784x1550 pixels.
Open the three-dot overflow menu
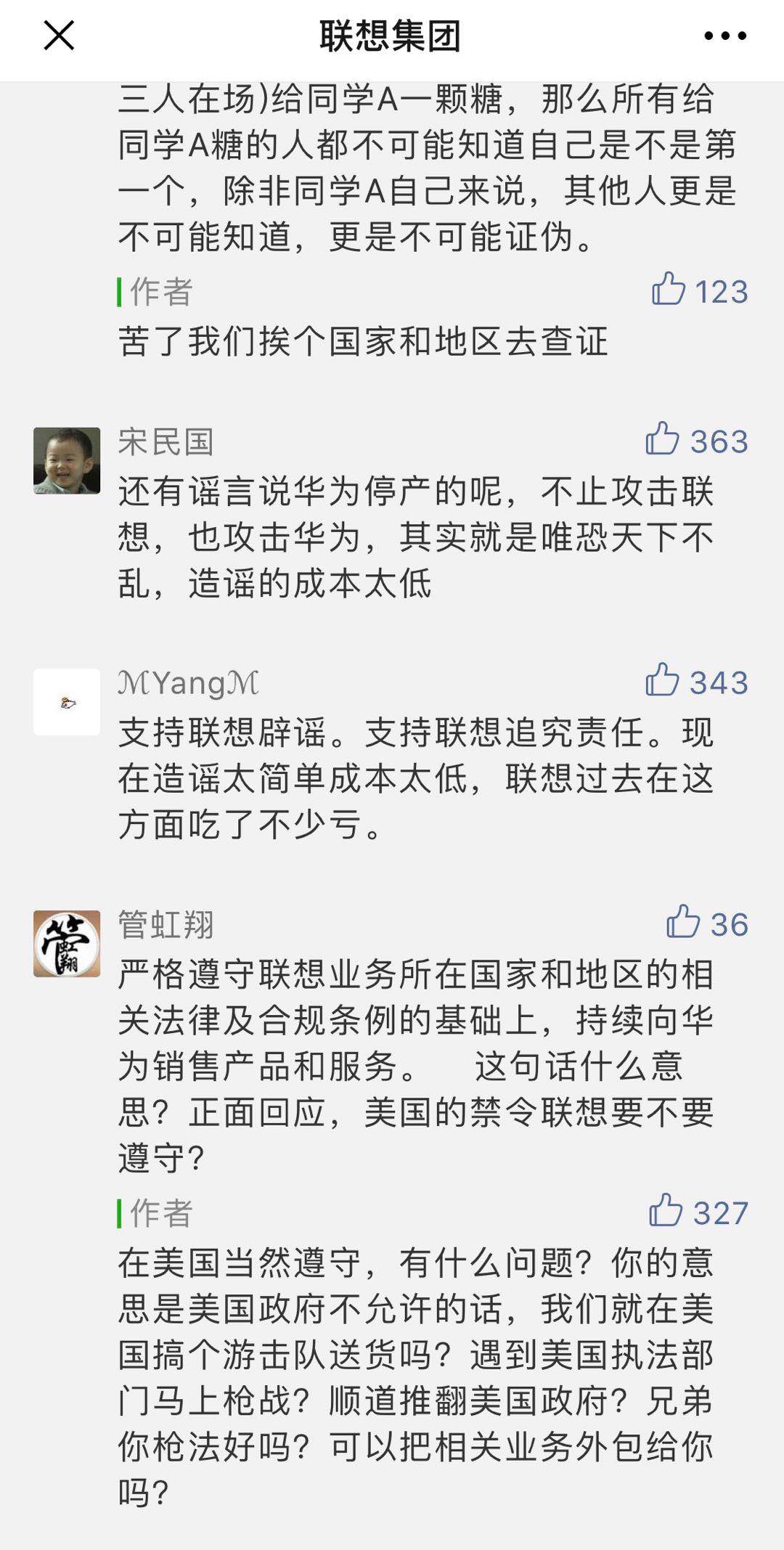coord(724,36)
